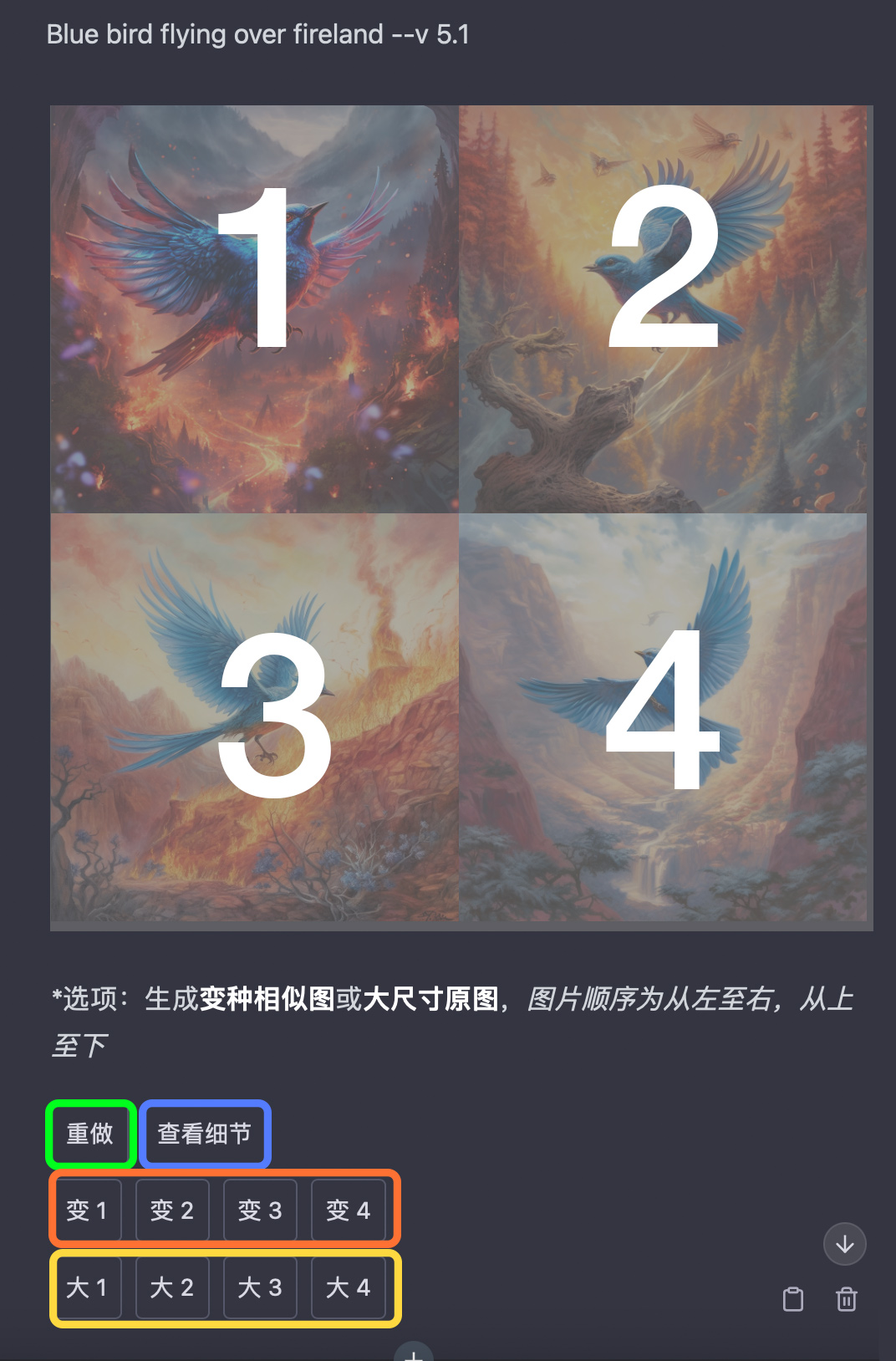Select the 变 2 variation button
The width and height of the screenshot is (896, 1361).
[172, 1210]
